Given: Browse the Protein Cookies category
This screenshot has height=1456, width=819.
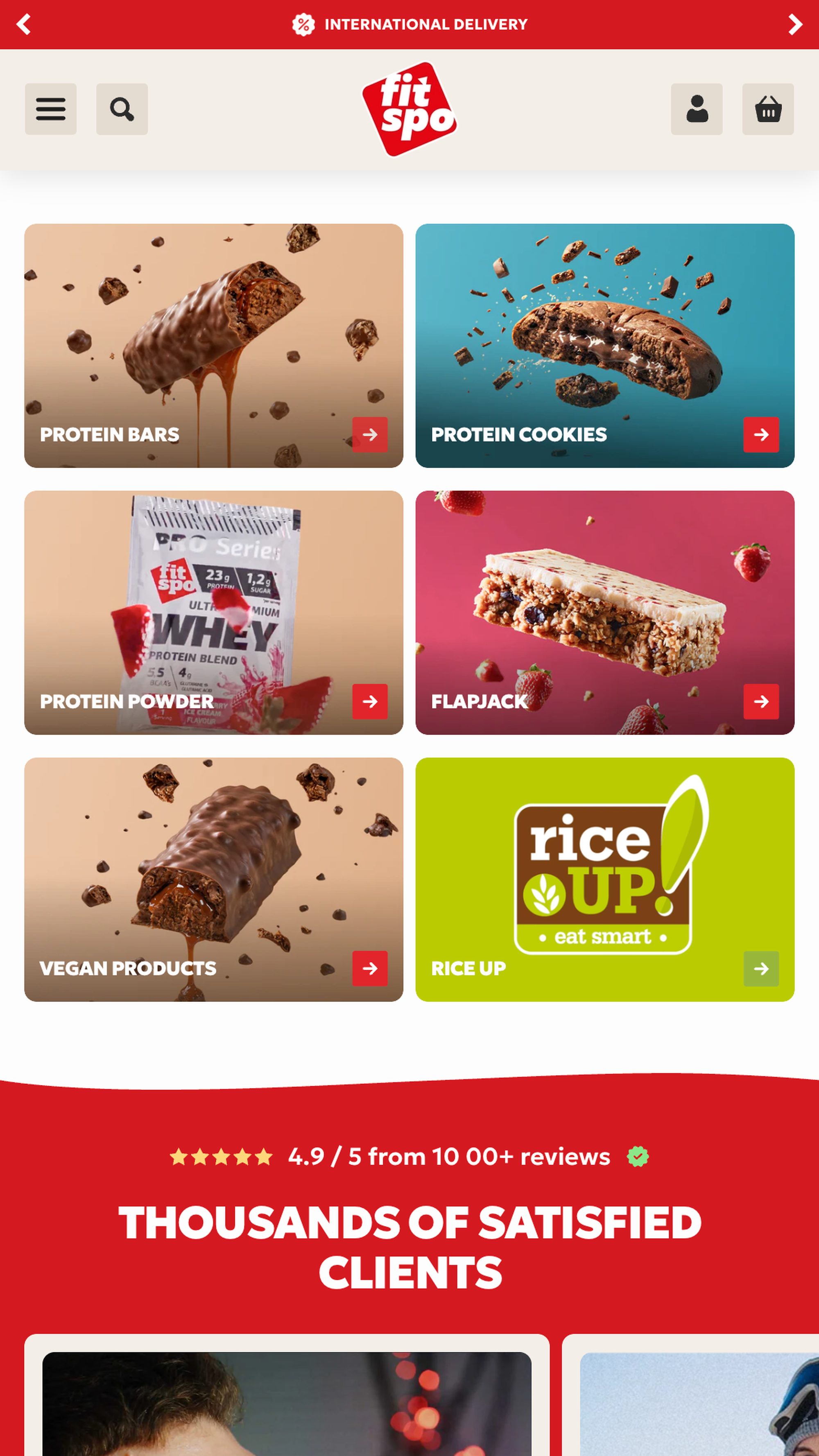Looking at the screenshot, I should (605, 345).
